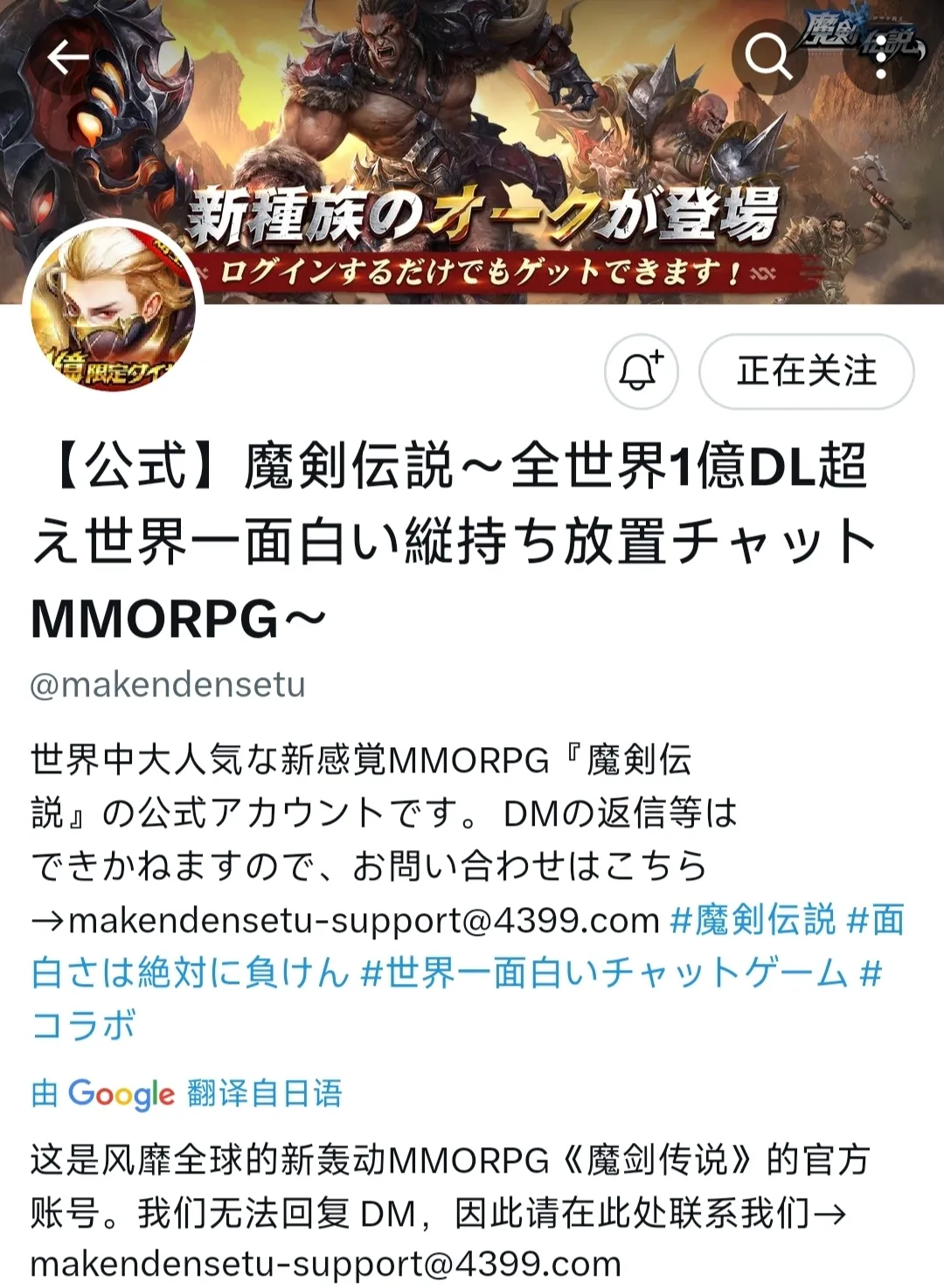
Task: Open the #コラボ hashtag link
Action: (83, 1025)
